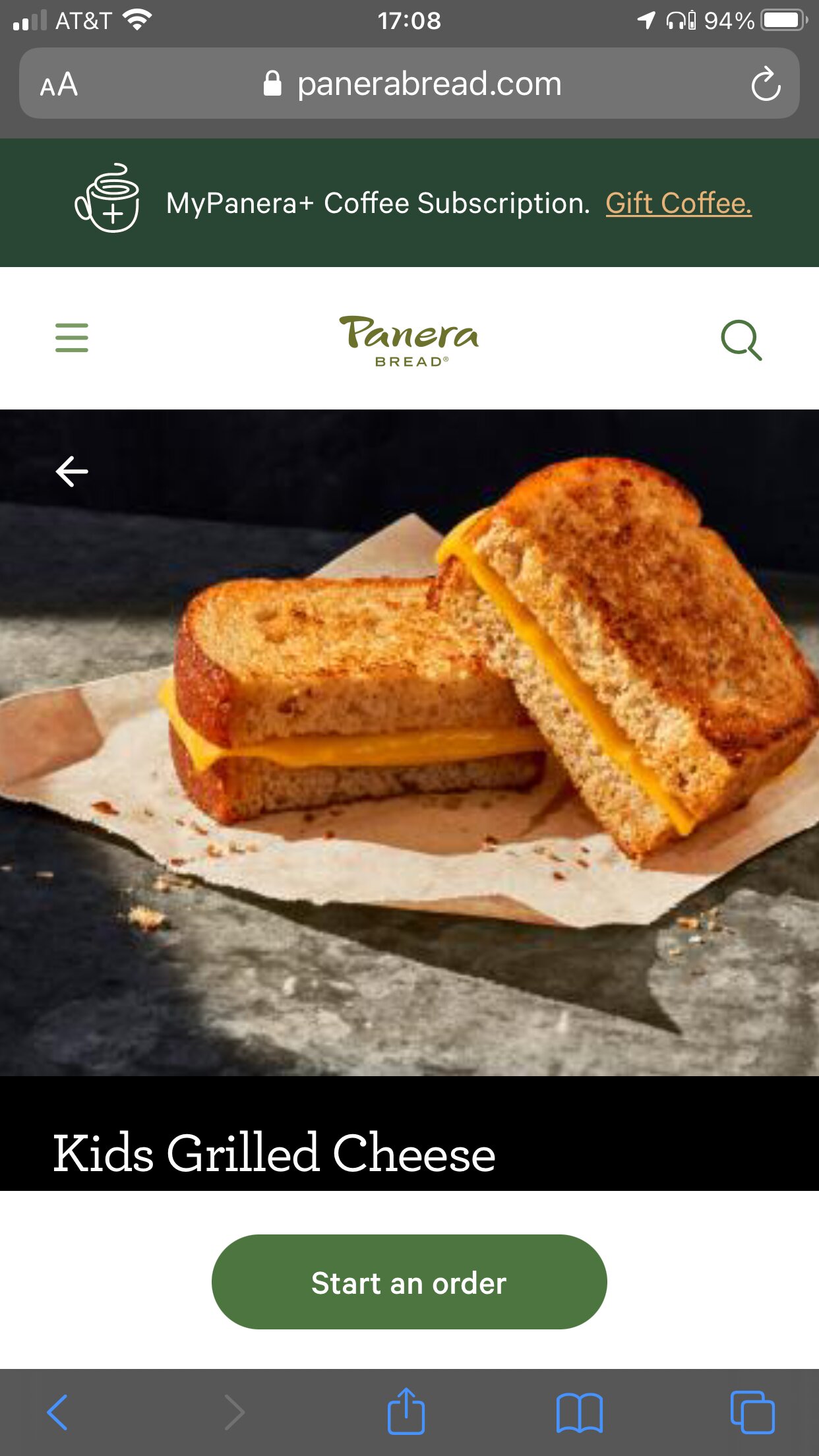
Task: Click Start an order
Action: click(409, 1282)
